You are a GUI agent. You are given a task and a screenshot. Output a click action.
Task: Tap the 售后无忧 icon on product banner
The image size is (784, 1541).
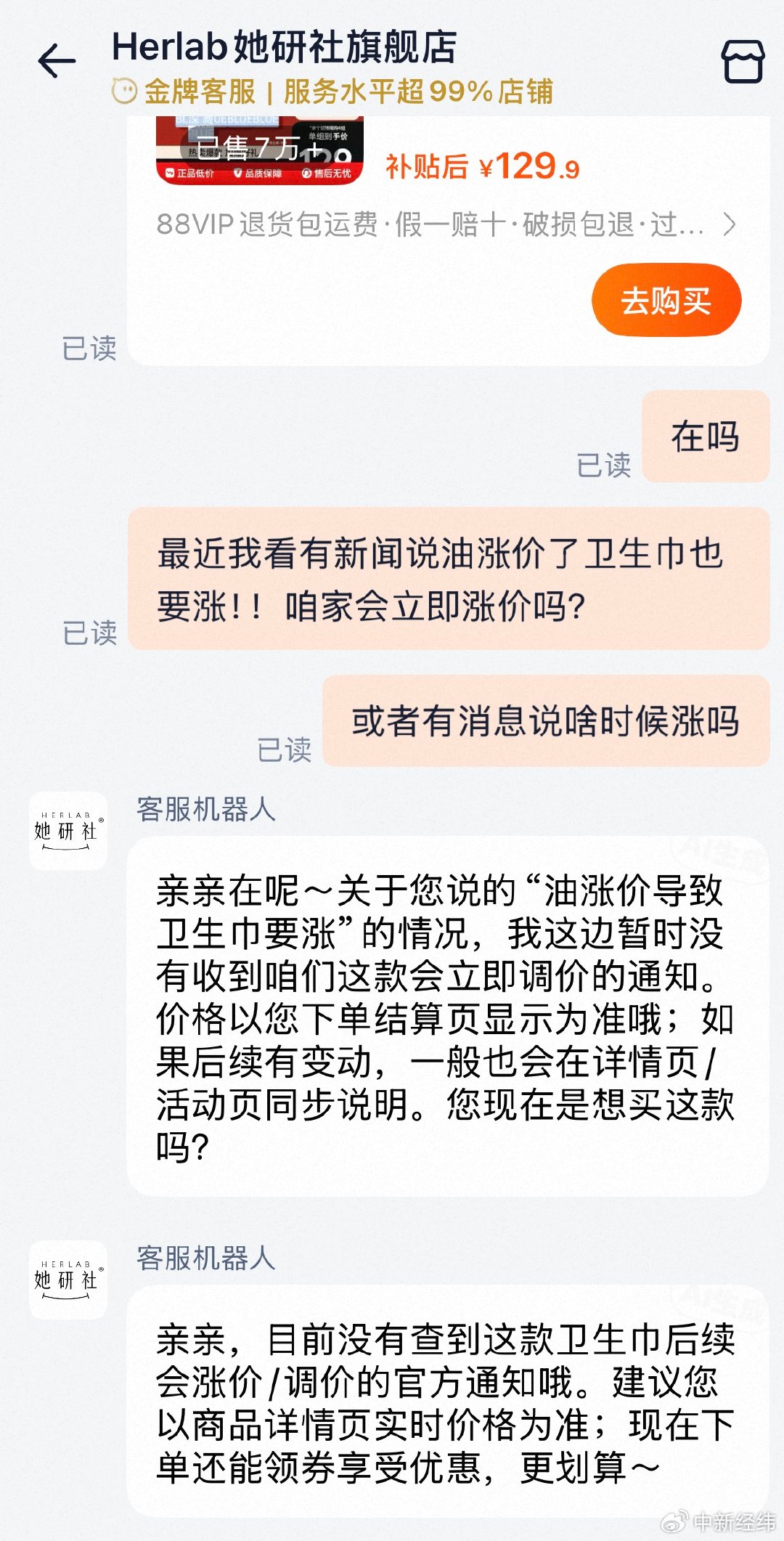tap(307, 173)
